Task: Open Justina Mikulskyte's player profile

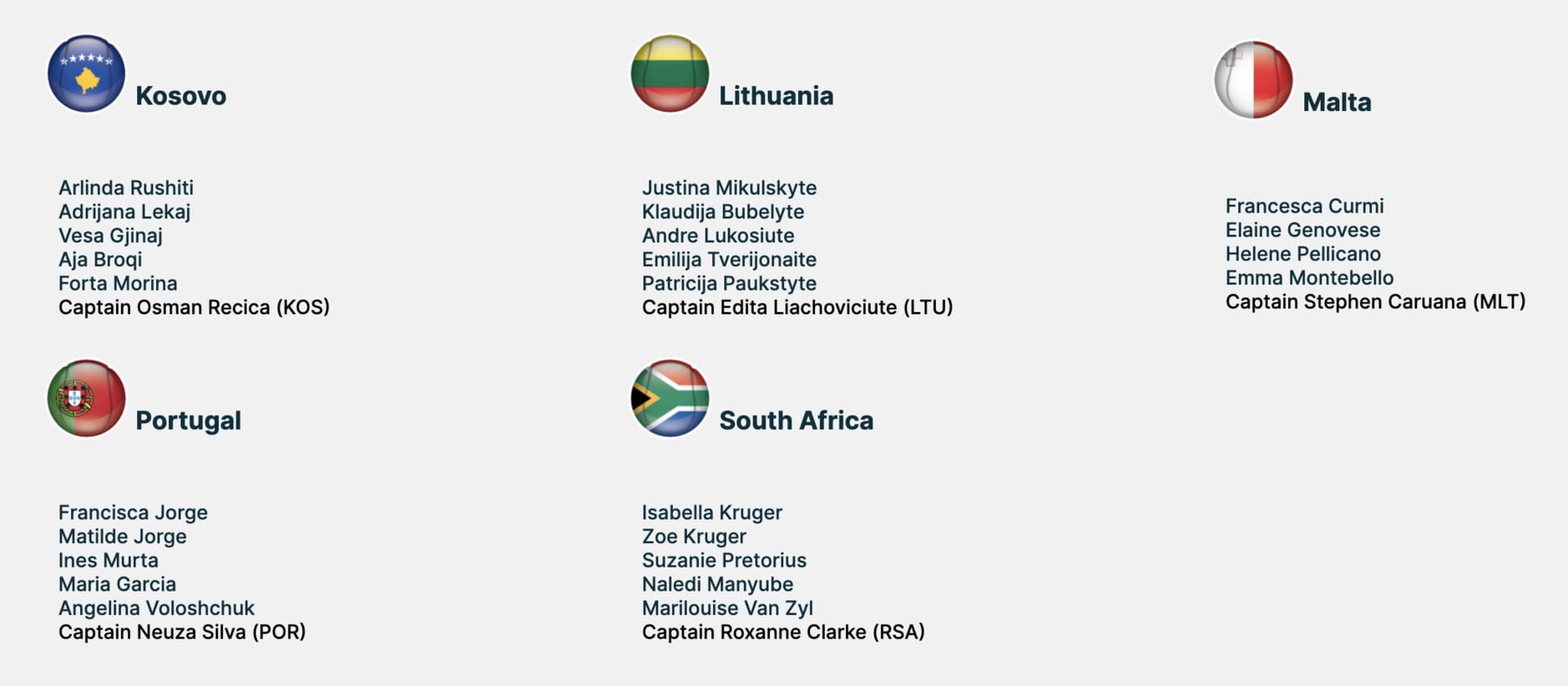Action: tap(728, 188)
